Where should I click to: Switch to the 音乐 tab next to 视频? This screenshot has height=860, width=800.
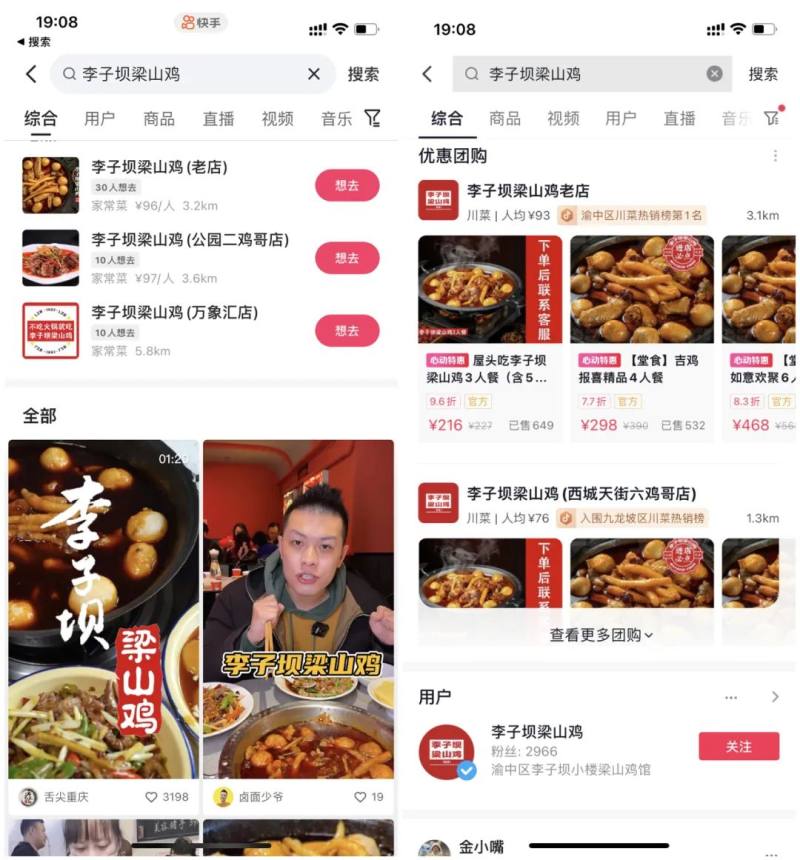[x=336, y=118]
